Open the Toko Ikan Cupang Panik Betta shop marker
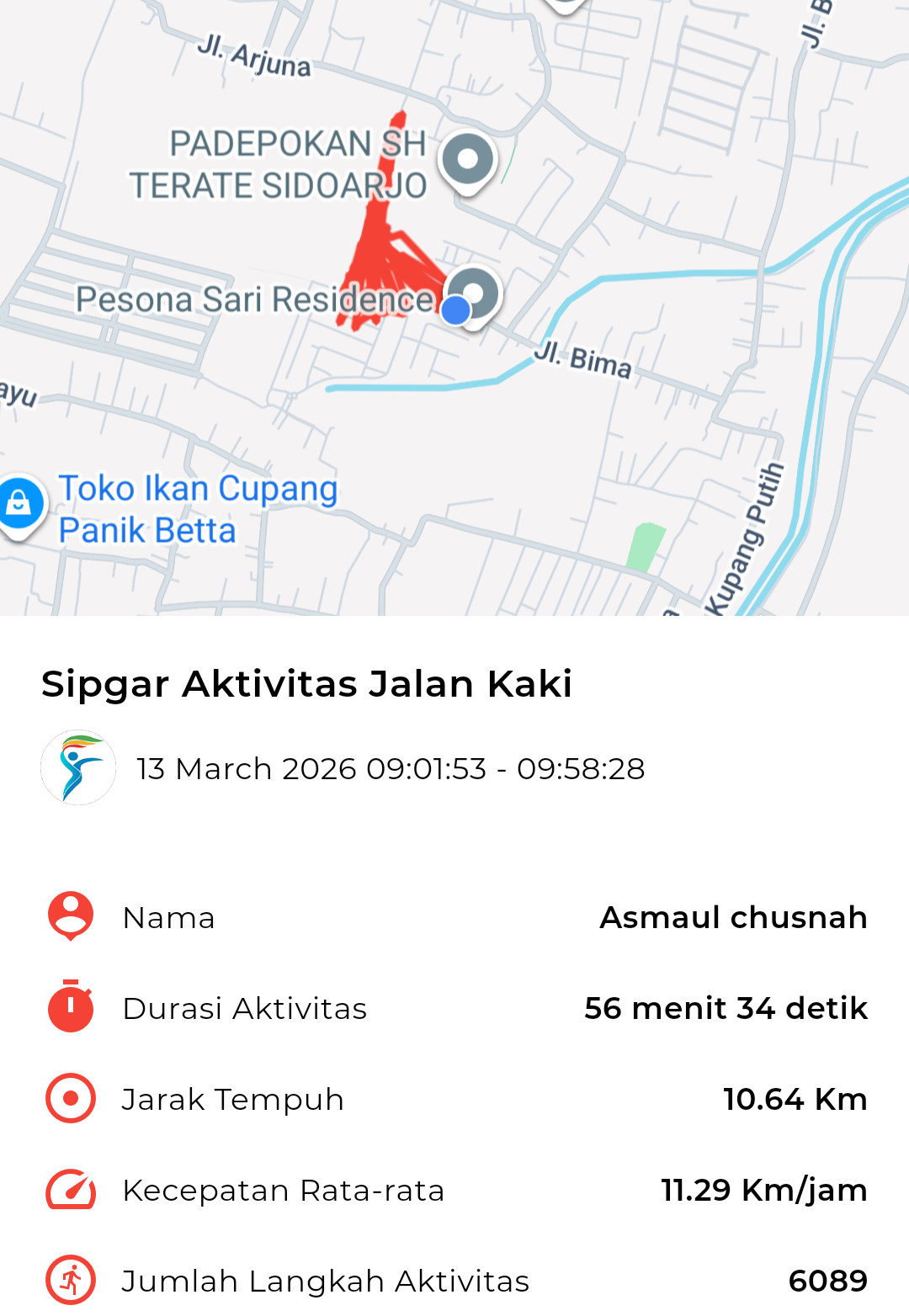Screen dimensions: 909x1316 19,504
